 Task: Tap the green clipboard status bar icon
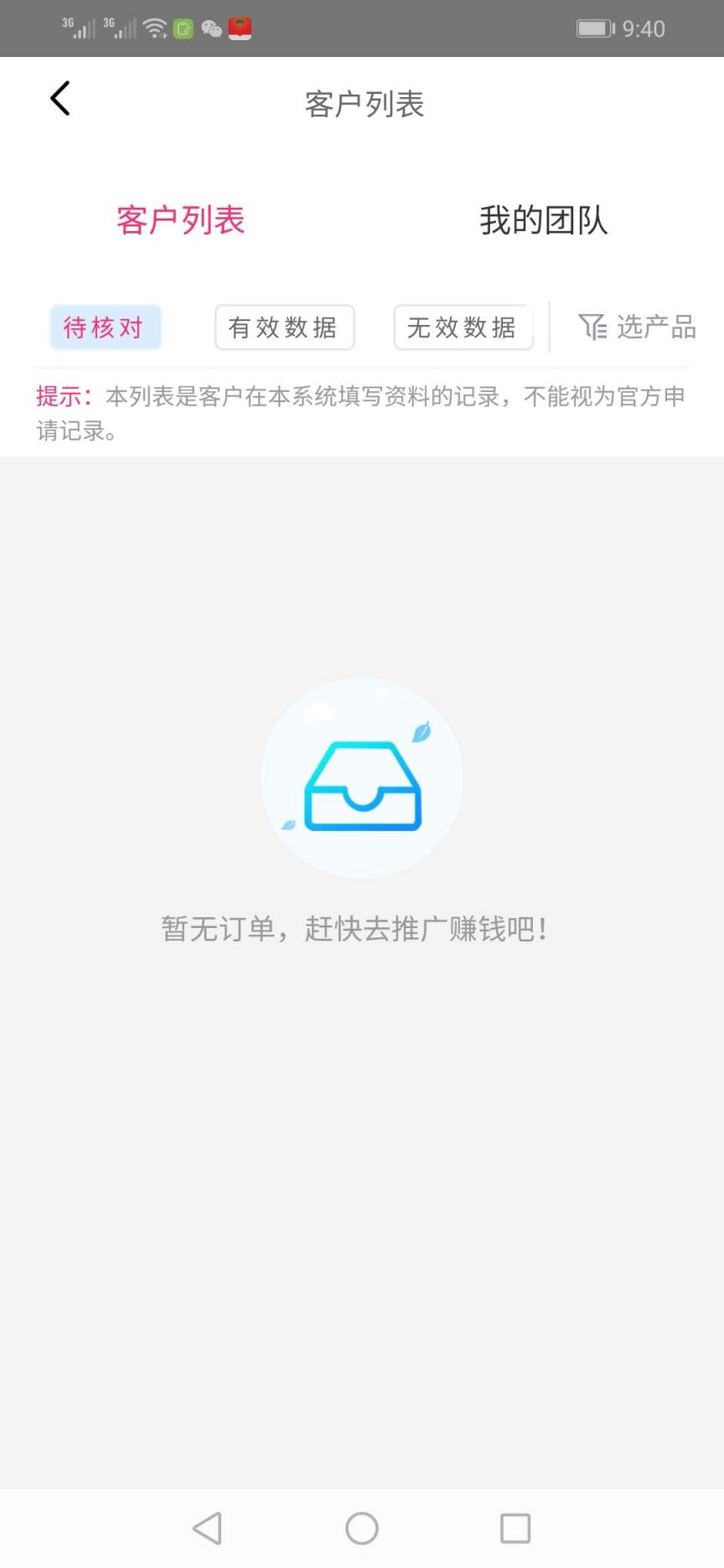coord(183,28)
